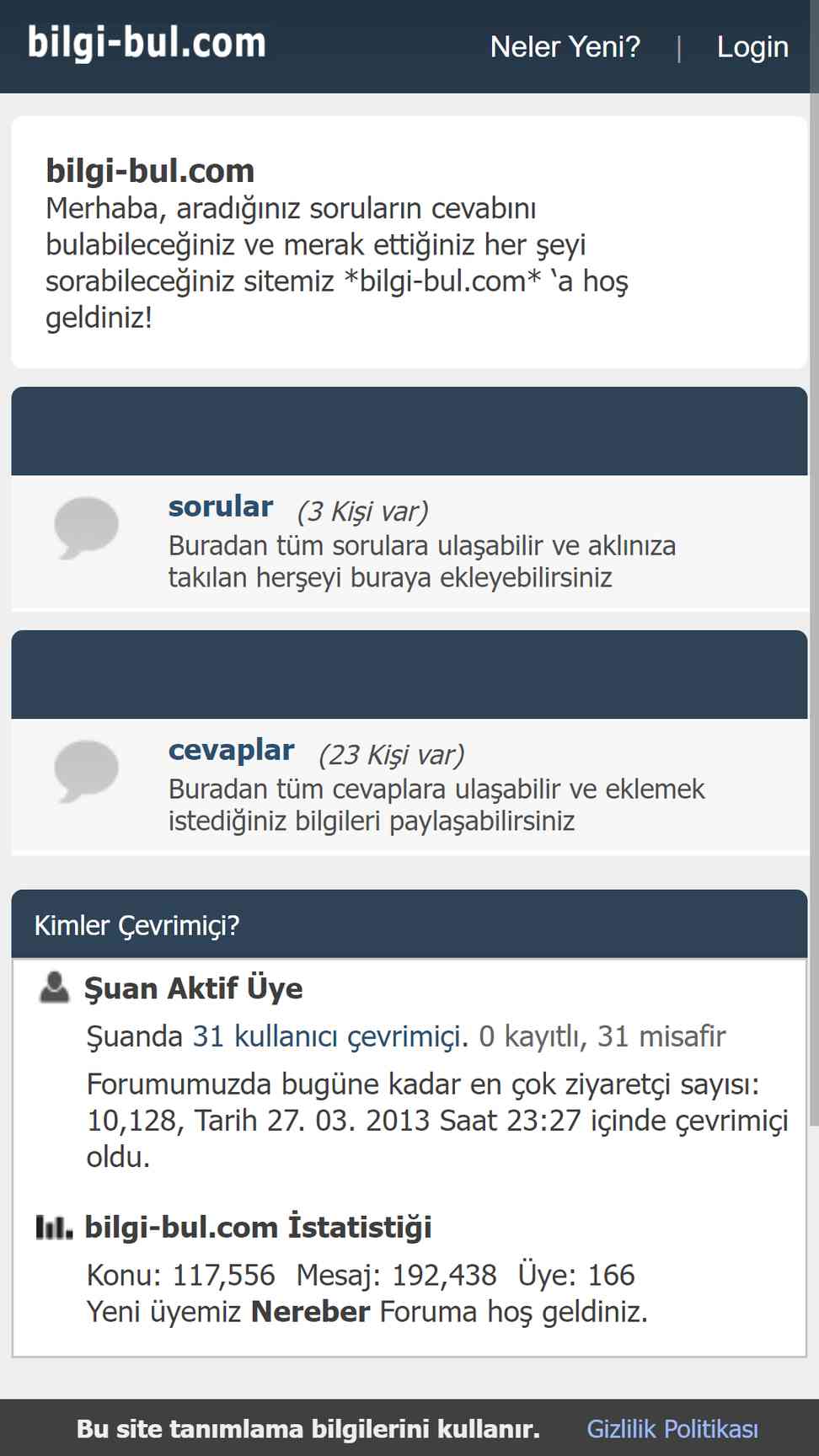Open the cevaplar forum

tap(232, 750)
